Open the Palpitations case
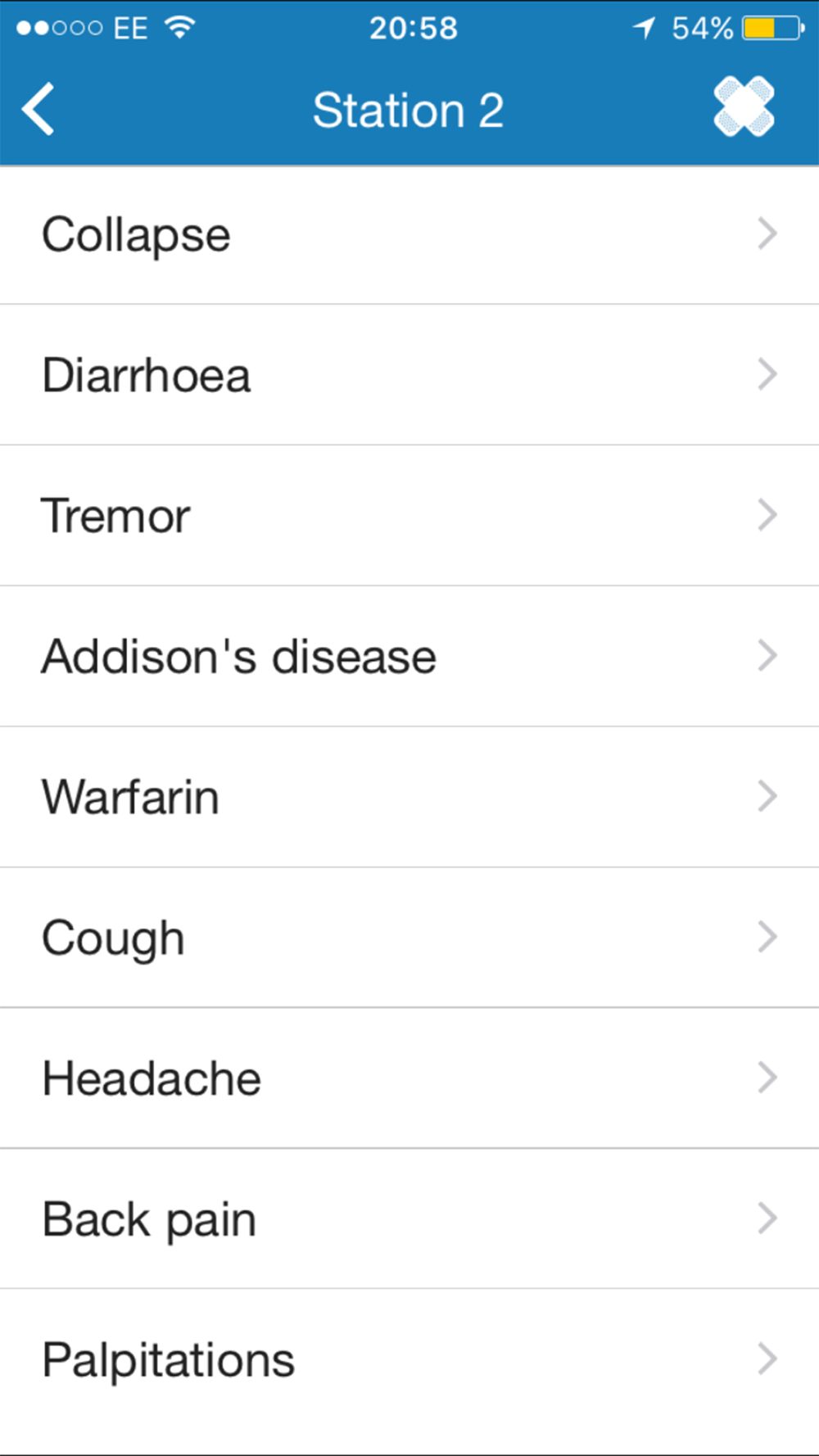This screenshot has width=819, height=1456. pos(409,1360)
